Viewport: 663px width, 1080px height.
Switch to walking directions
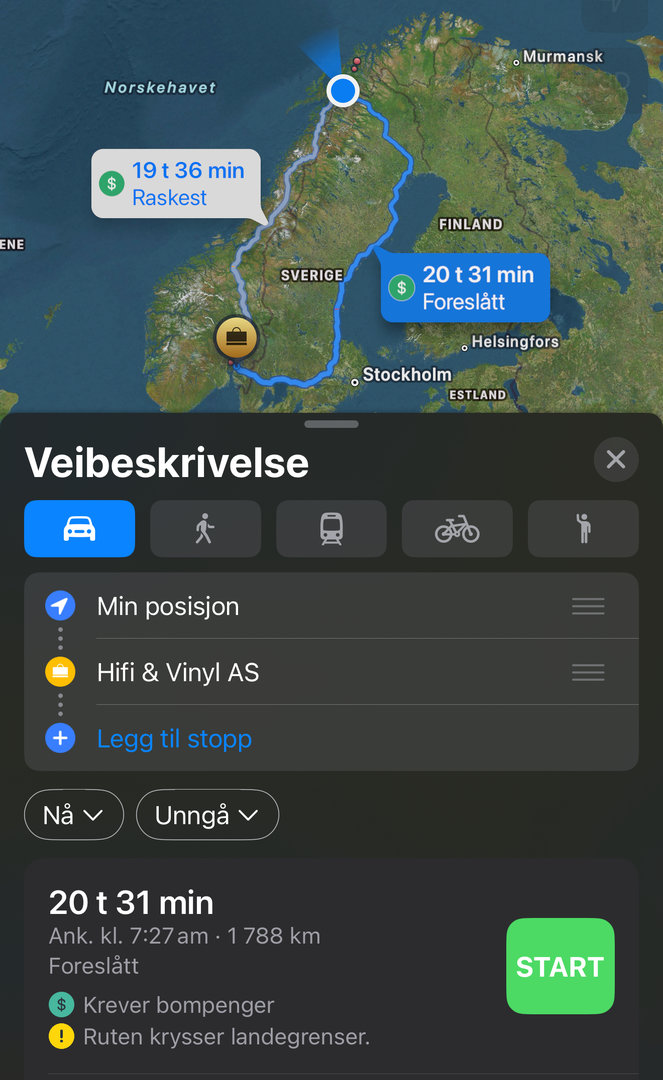pos(205,529)
